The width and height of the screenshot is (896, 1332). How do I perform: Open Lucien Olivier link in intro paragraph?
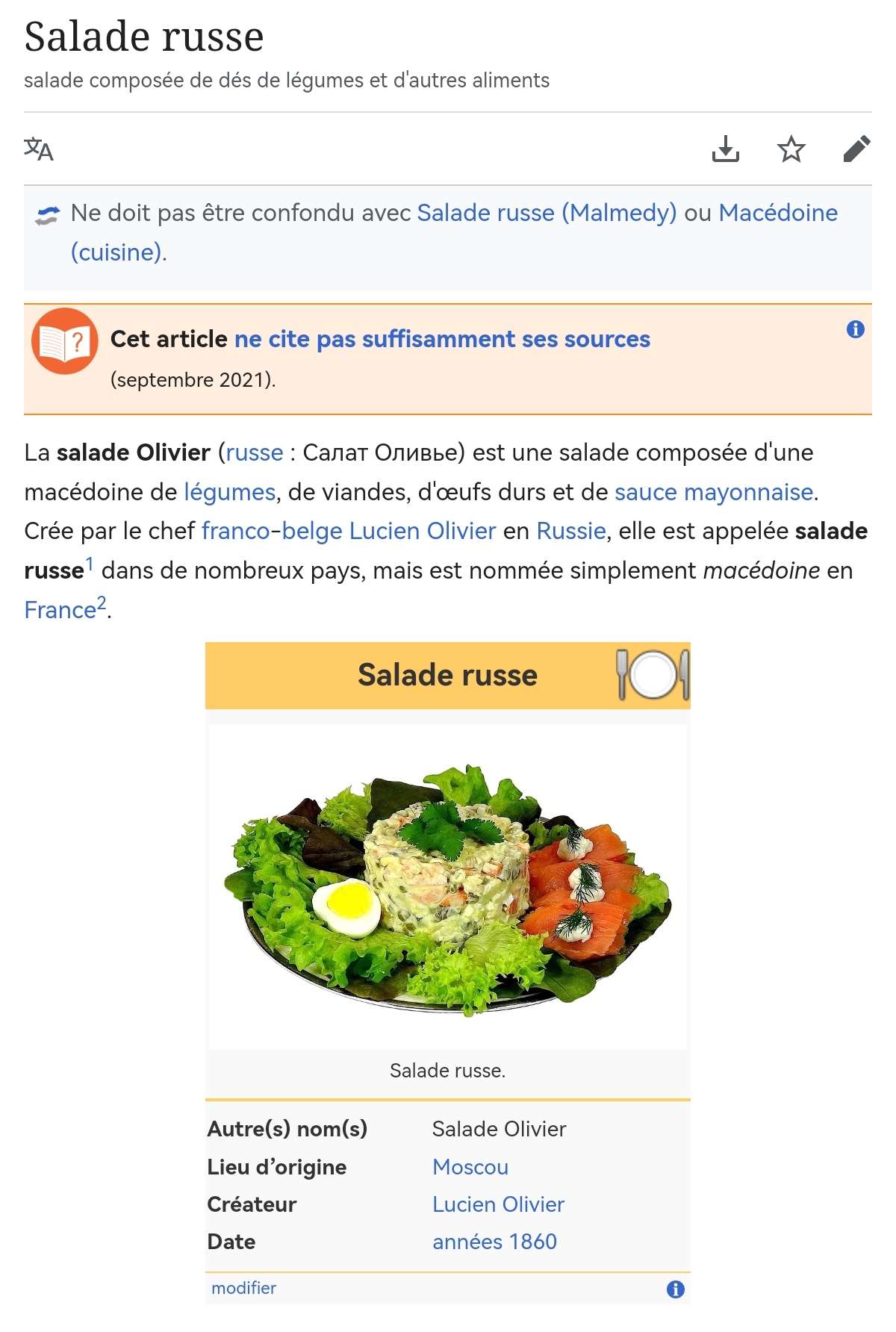click(423, 531)
